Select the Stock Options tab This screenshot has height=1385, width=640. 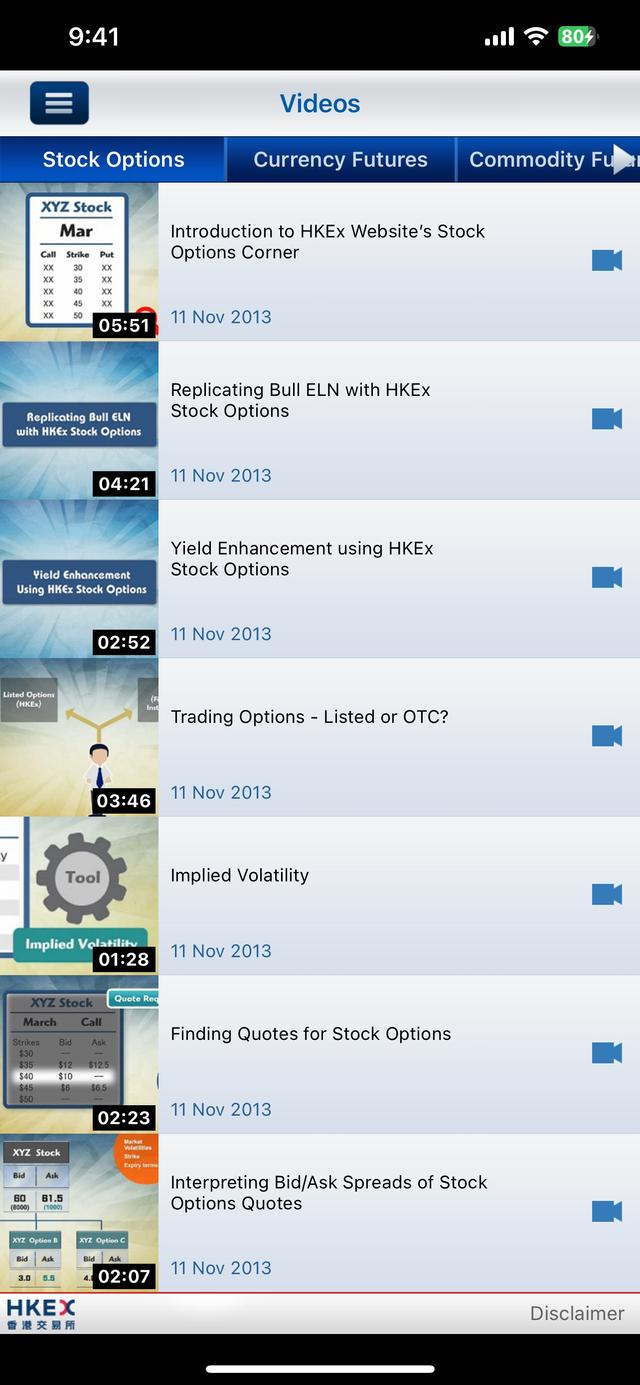click(x=113, y=160)
